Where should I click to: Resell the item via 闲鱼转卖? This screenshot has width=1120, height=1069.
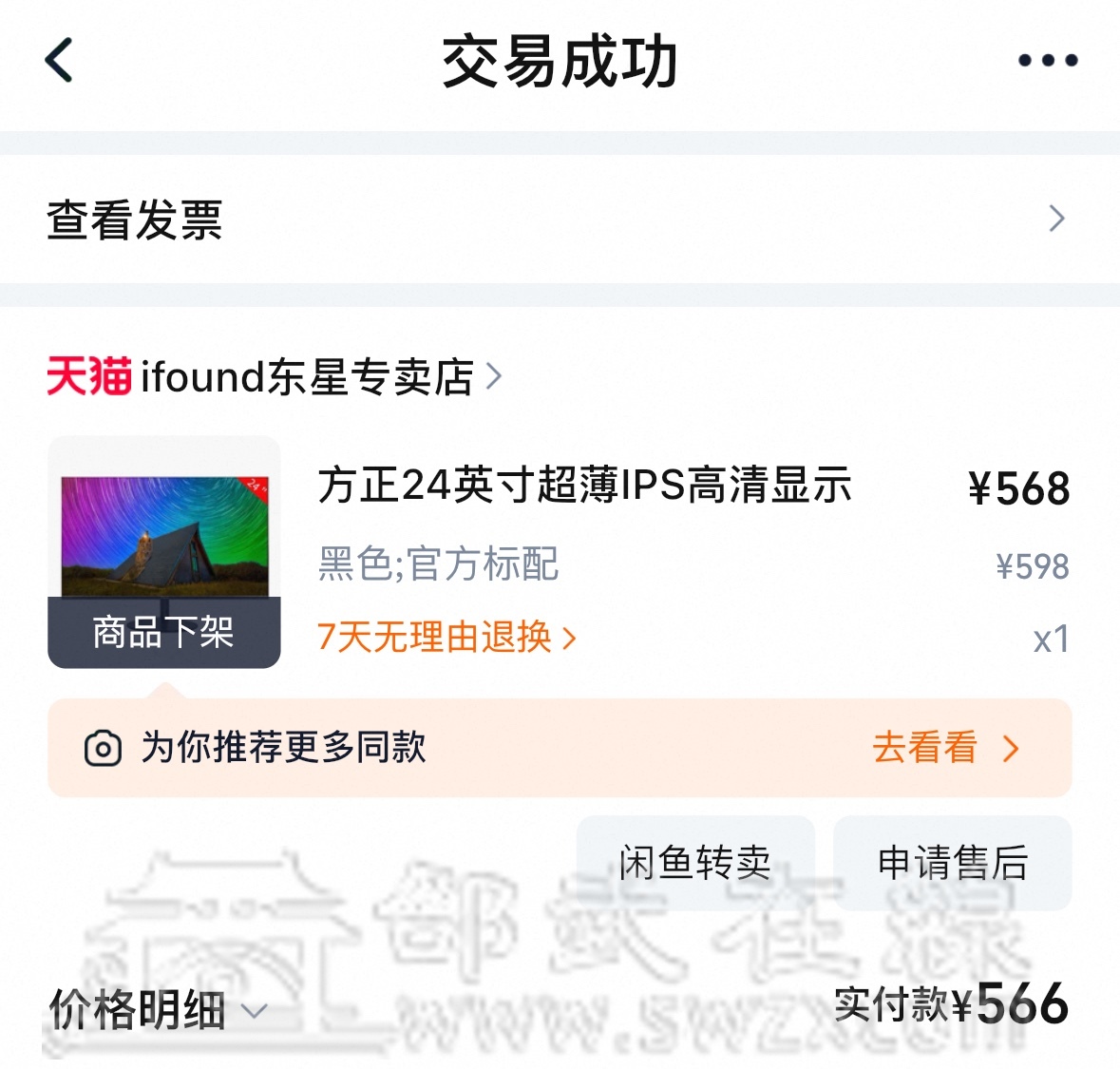click(694, 863)
